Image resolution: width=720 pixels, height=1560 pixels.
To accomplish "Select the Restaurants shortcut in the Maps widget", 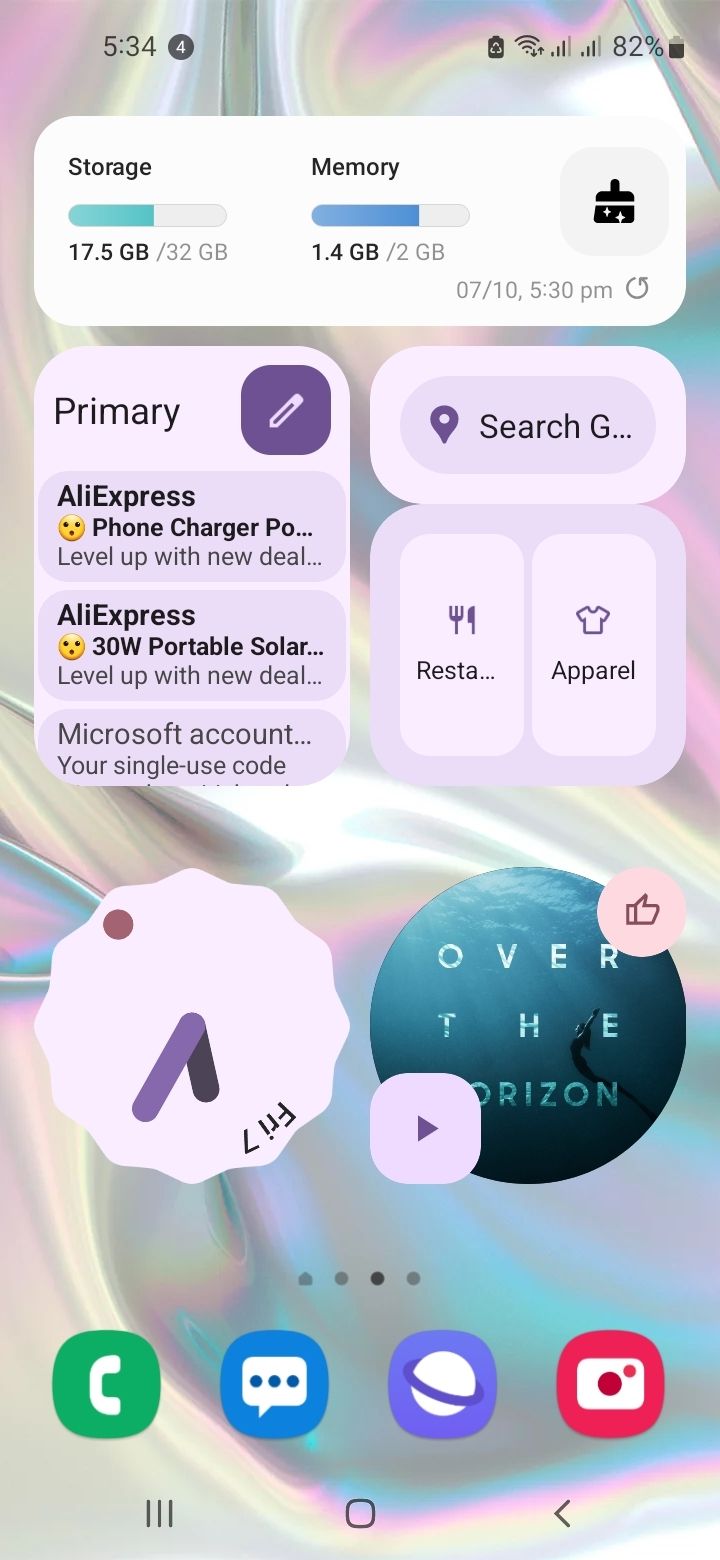I will 460,640.
